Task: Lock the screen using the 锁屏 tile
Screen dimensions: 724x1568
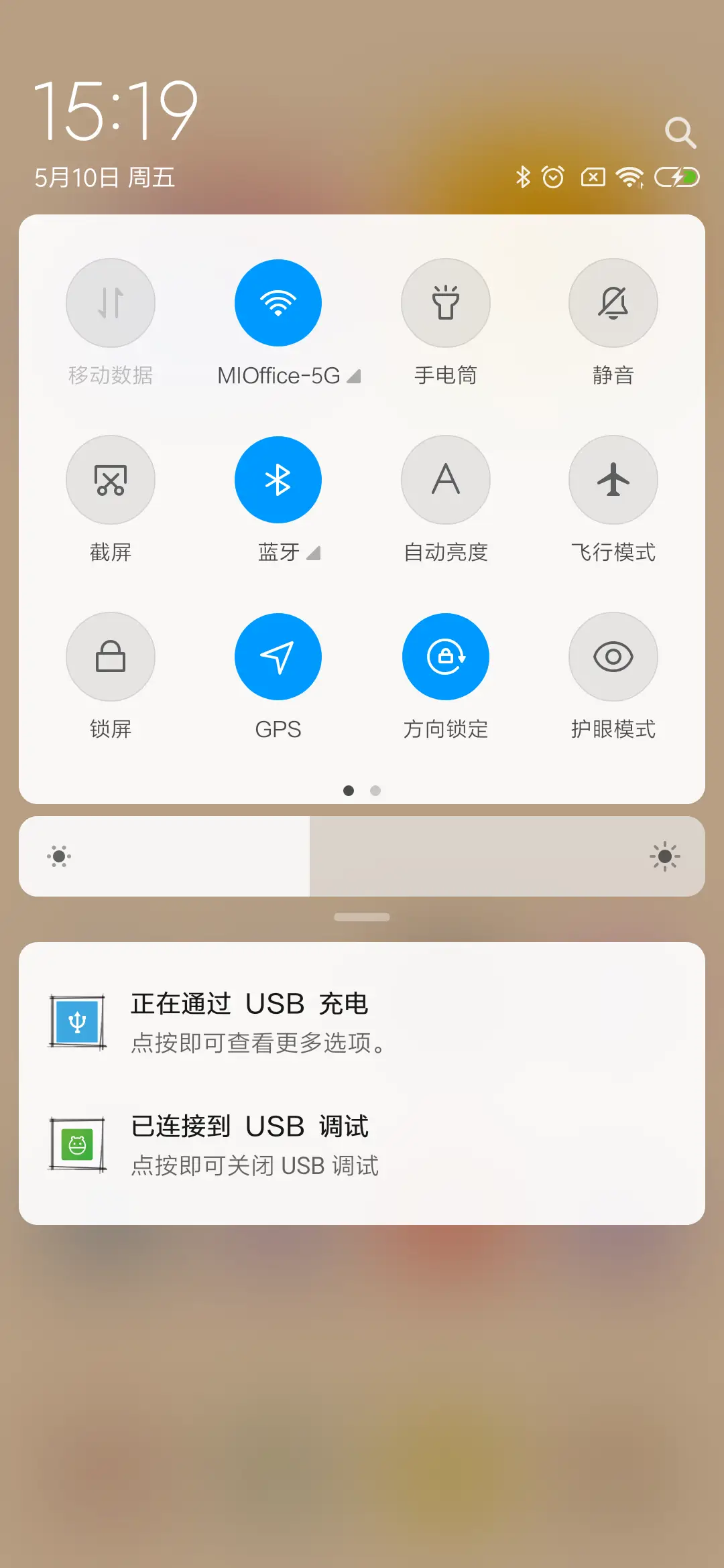Action: coord(111,657)
